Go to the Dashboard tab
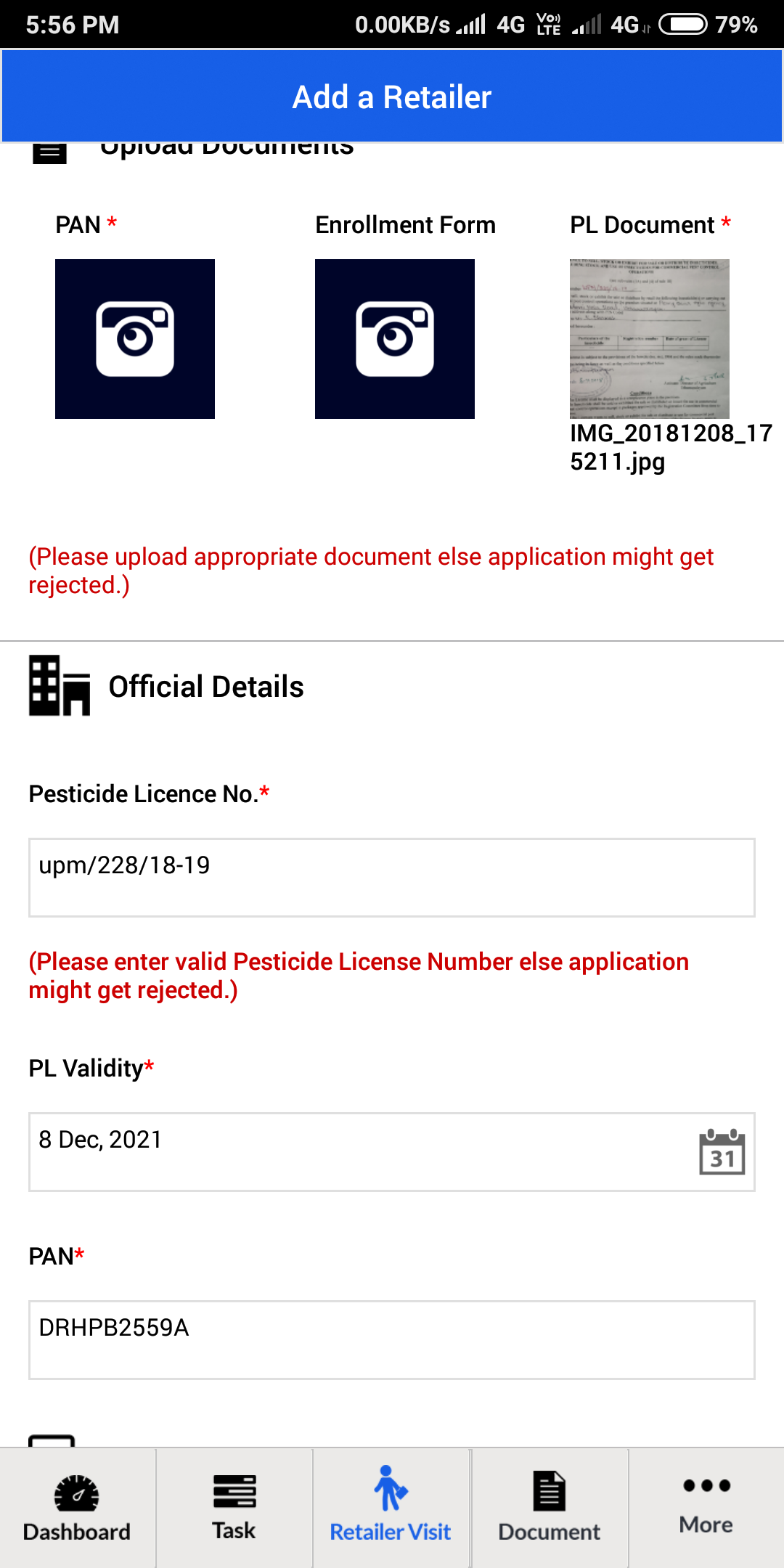 click(78, 1508)
